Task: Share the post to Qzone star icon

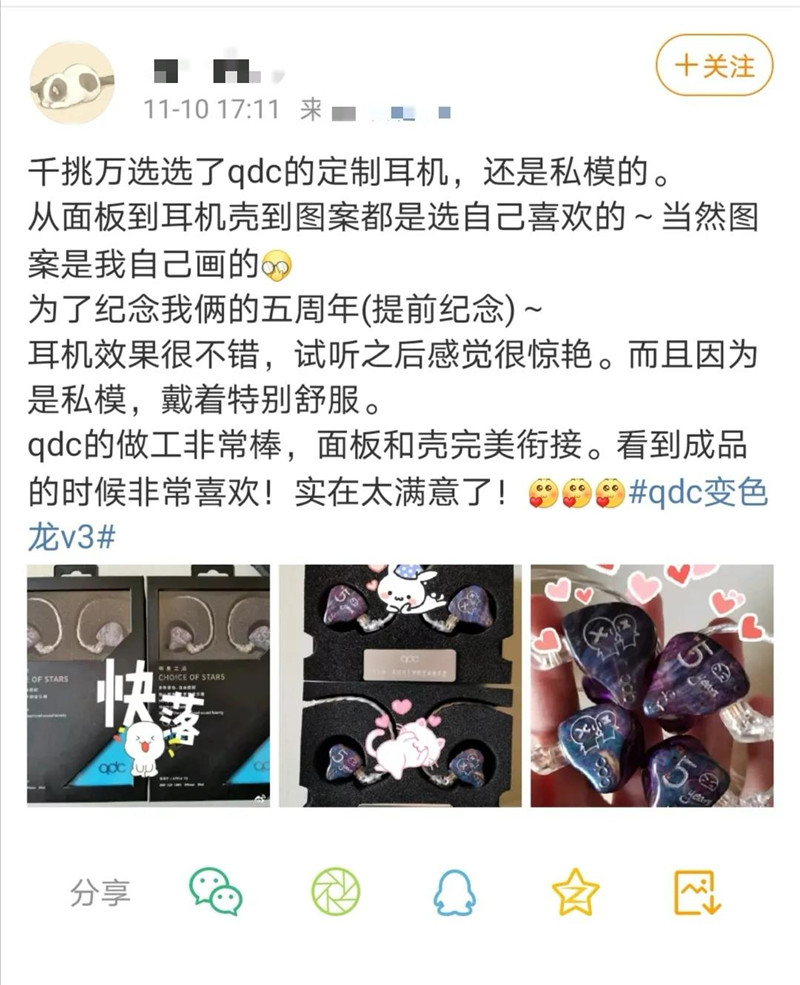Action: click(575, 891)
